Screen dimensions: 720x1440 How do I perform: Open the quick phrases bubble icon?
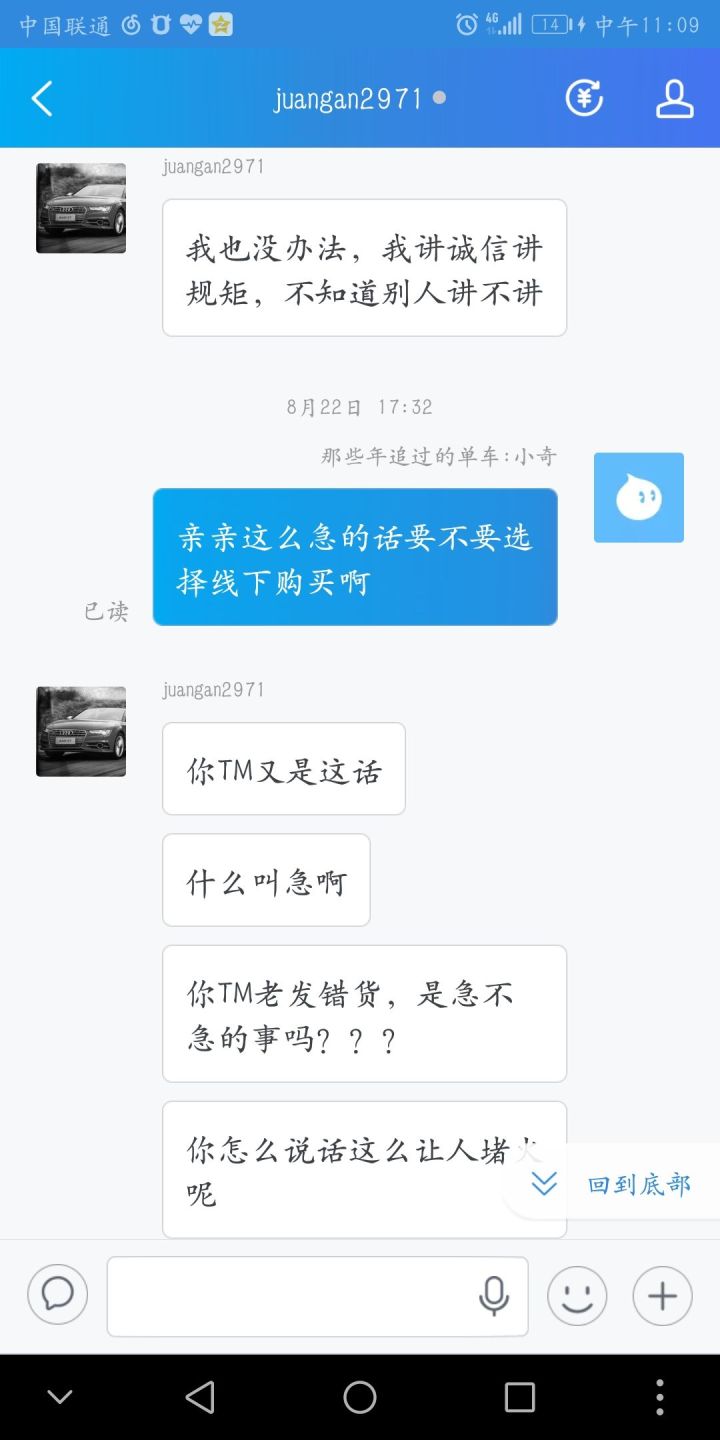click(x=57, y=1295)
